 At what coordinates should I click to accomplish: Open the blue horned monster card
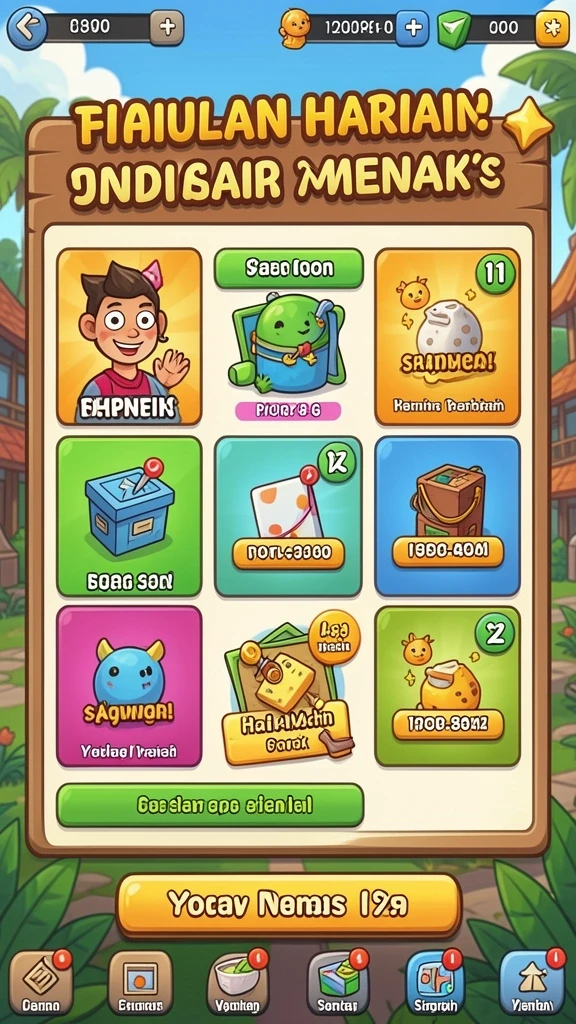click(129, 686)
